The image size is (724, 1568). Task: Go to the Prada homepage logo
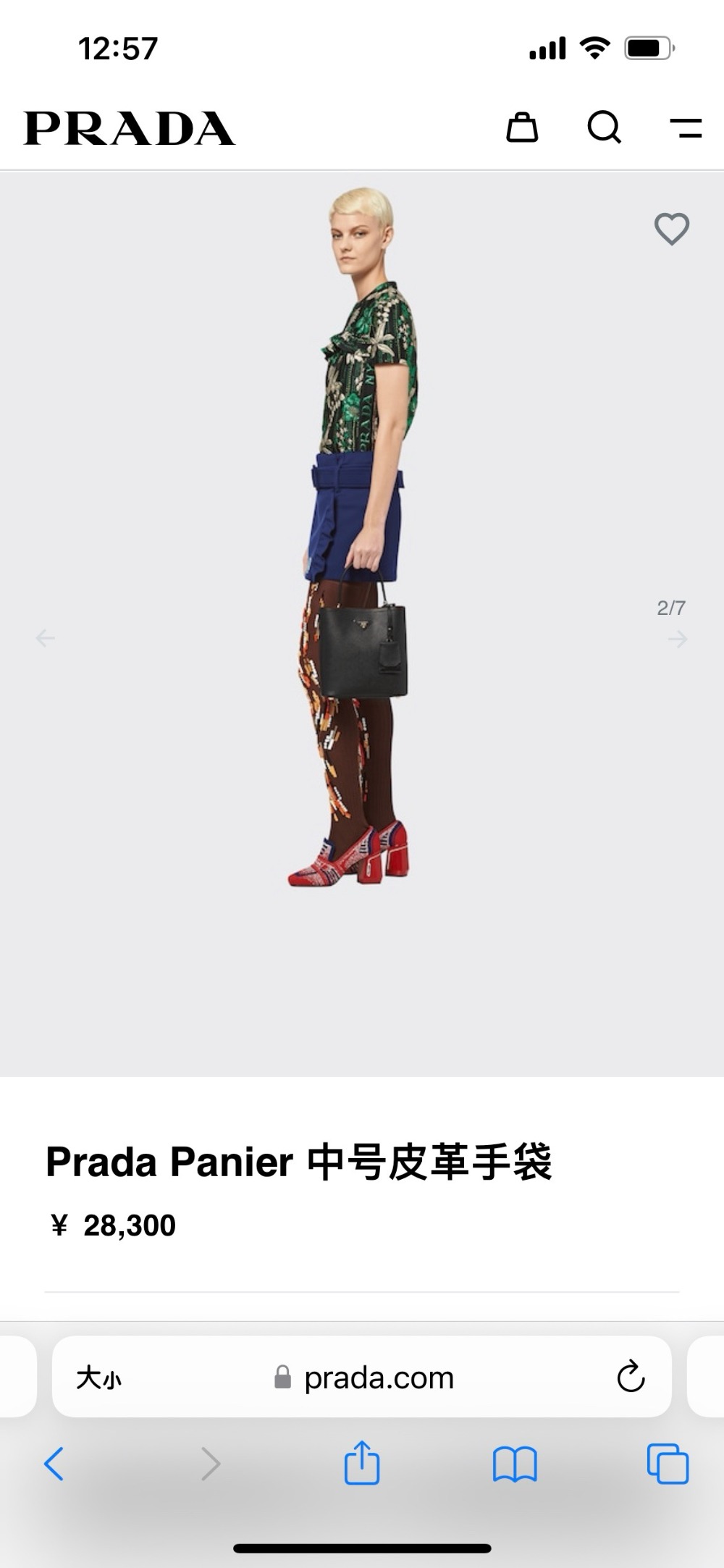coord(130,128)
